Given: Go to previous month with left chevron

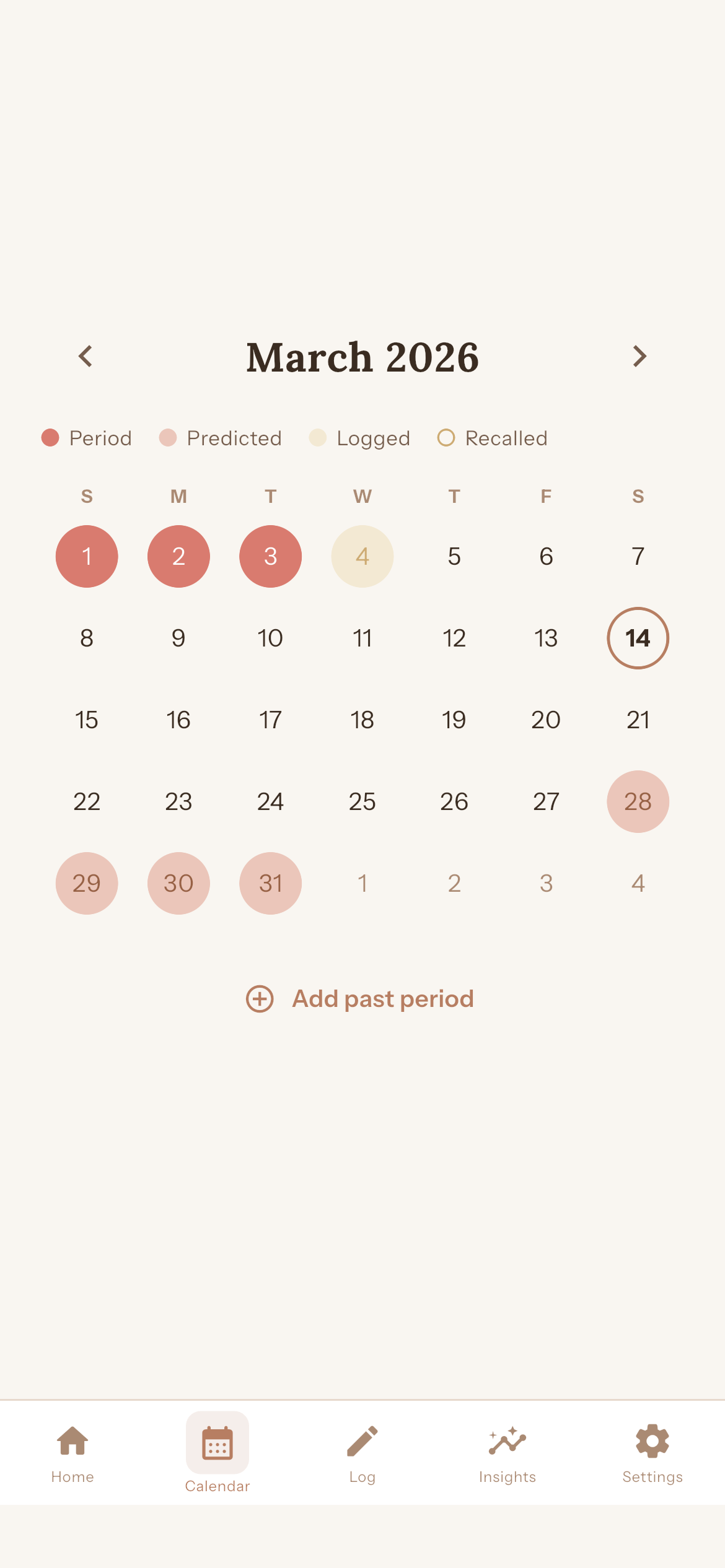Looking at the screenshot, I should point(86,356).
